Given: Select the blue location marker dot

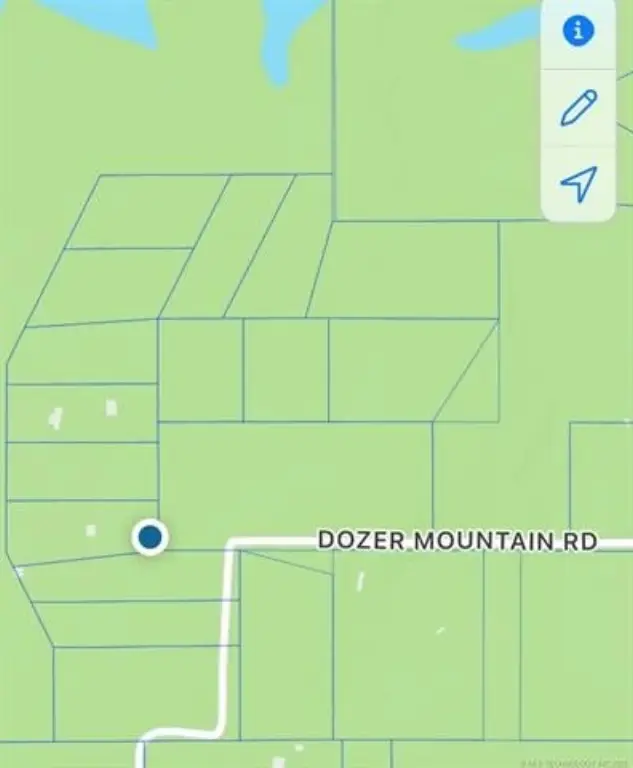Looking at the screenshot, I should click(x=150, y=537).
